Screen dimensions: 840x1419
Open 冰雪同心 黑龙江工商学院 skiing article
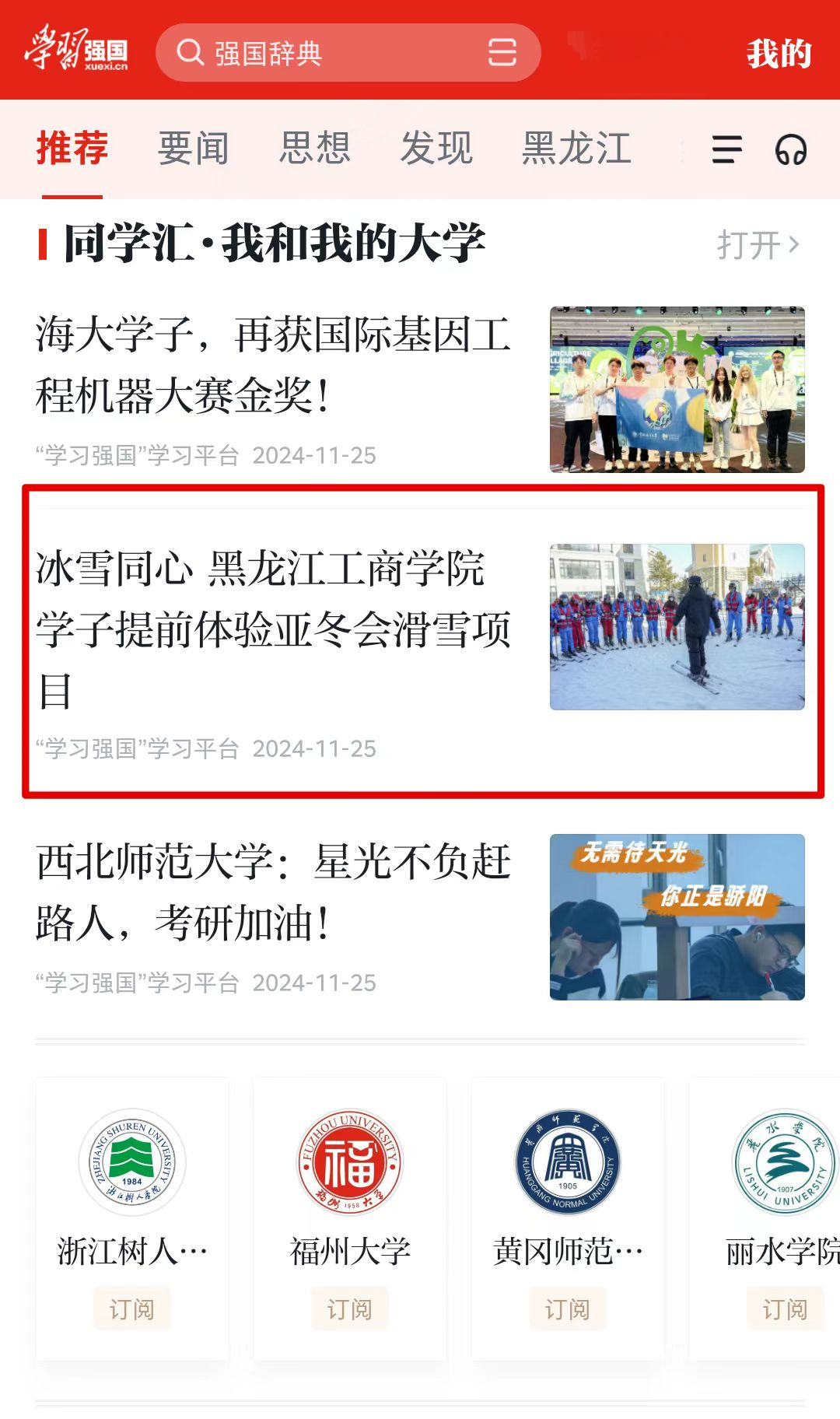(x=272, y=630)
